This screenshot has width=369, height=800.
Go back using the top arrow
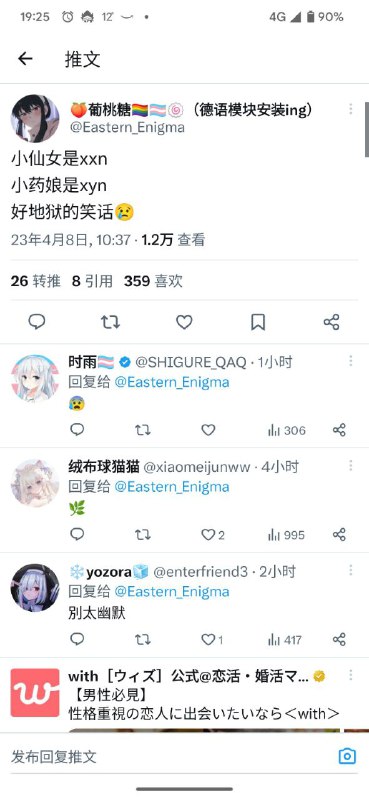(25, 59)
